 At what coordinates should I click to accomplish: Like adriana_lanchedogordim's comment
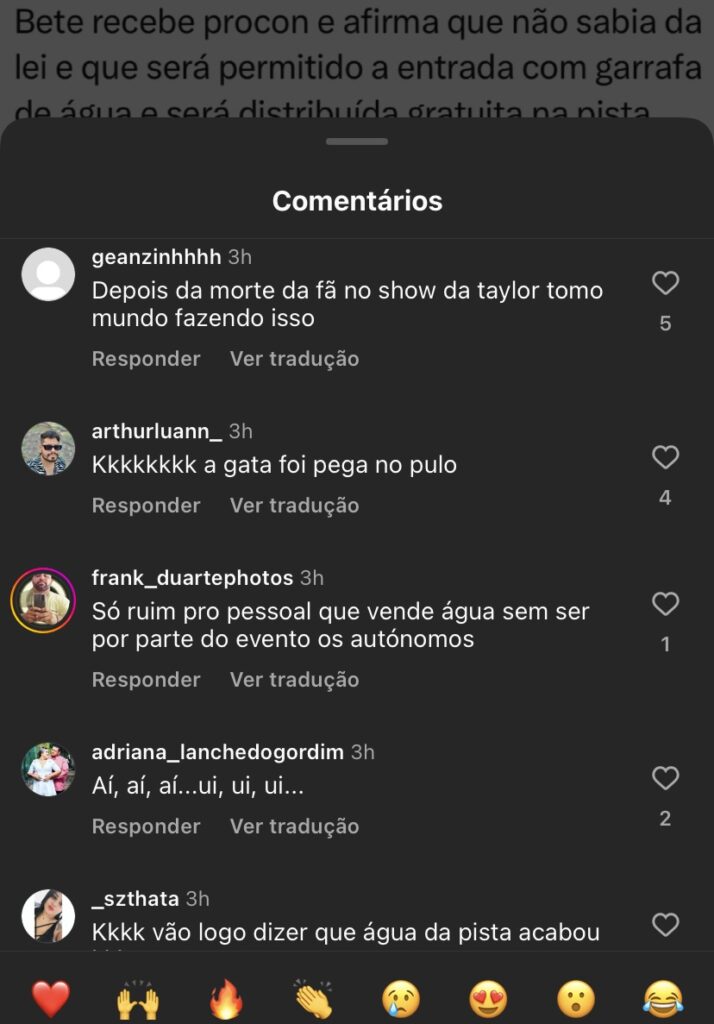coord(665,778)
